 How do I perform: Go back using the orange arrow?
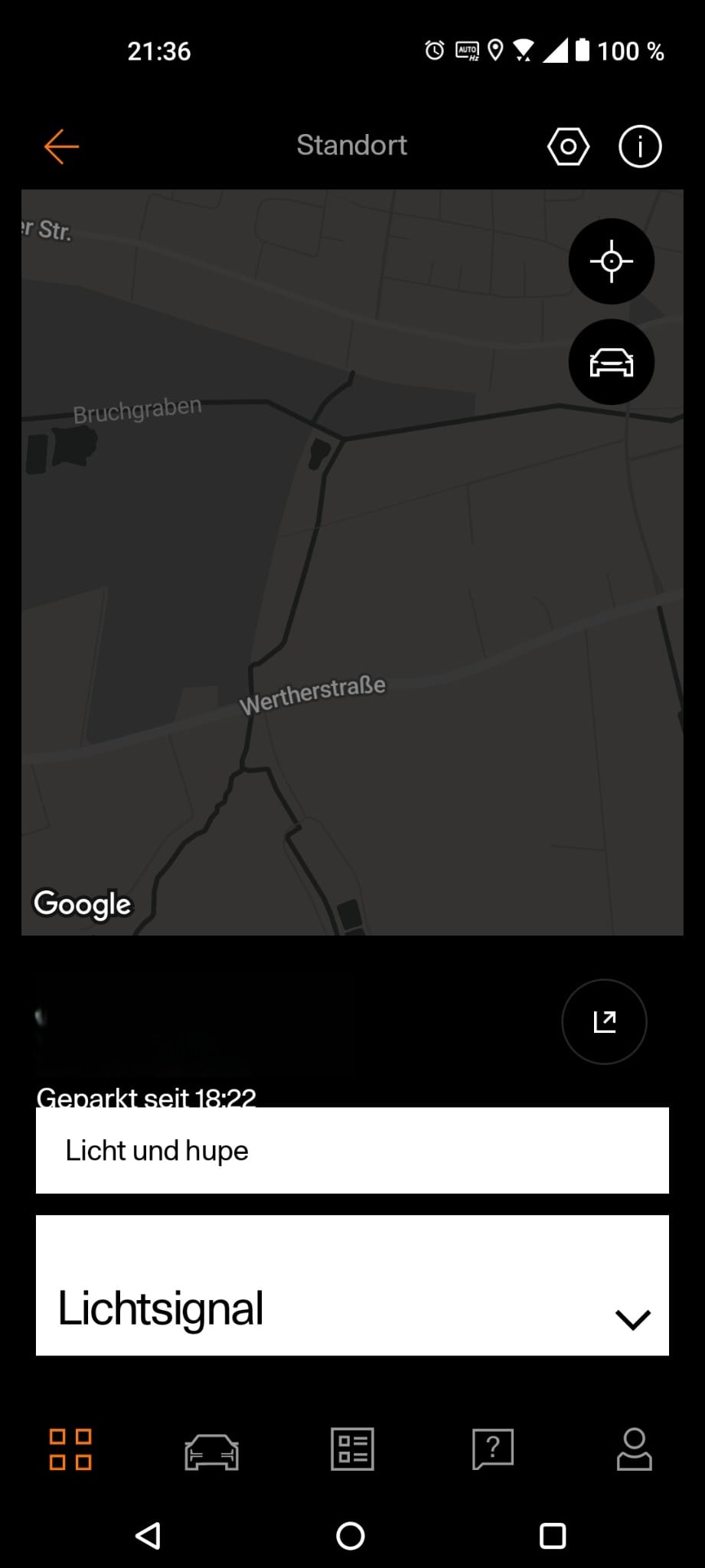pos(61,146)
